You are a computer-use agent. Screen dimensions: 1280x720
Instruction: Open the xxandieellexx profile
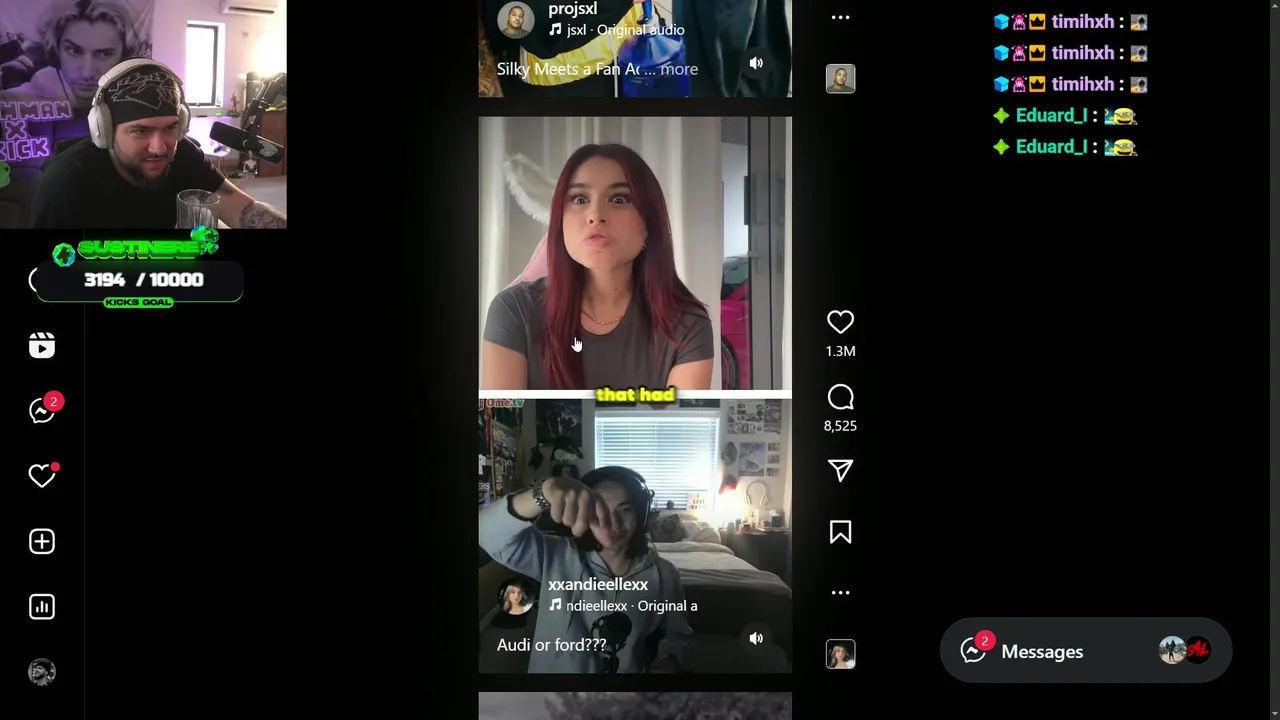pos(597,584)
